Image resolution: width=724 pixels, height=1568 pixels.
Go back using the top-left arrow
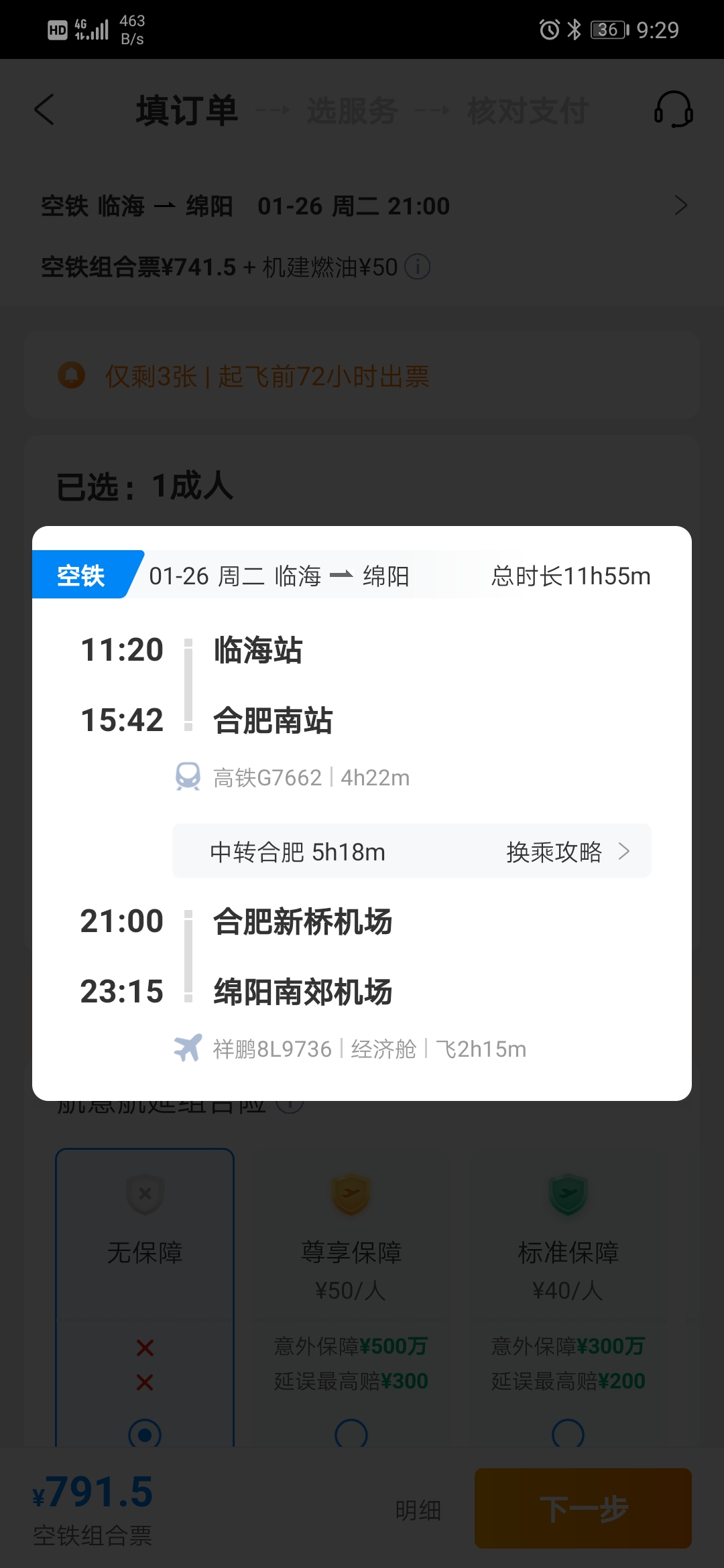[44, 110]
